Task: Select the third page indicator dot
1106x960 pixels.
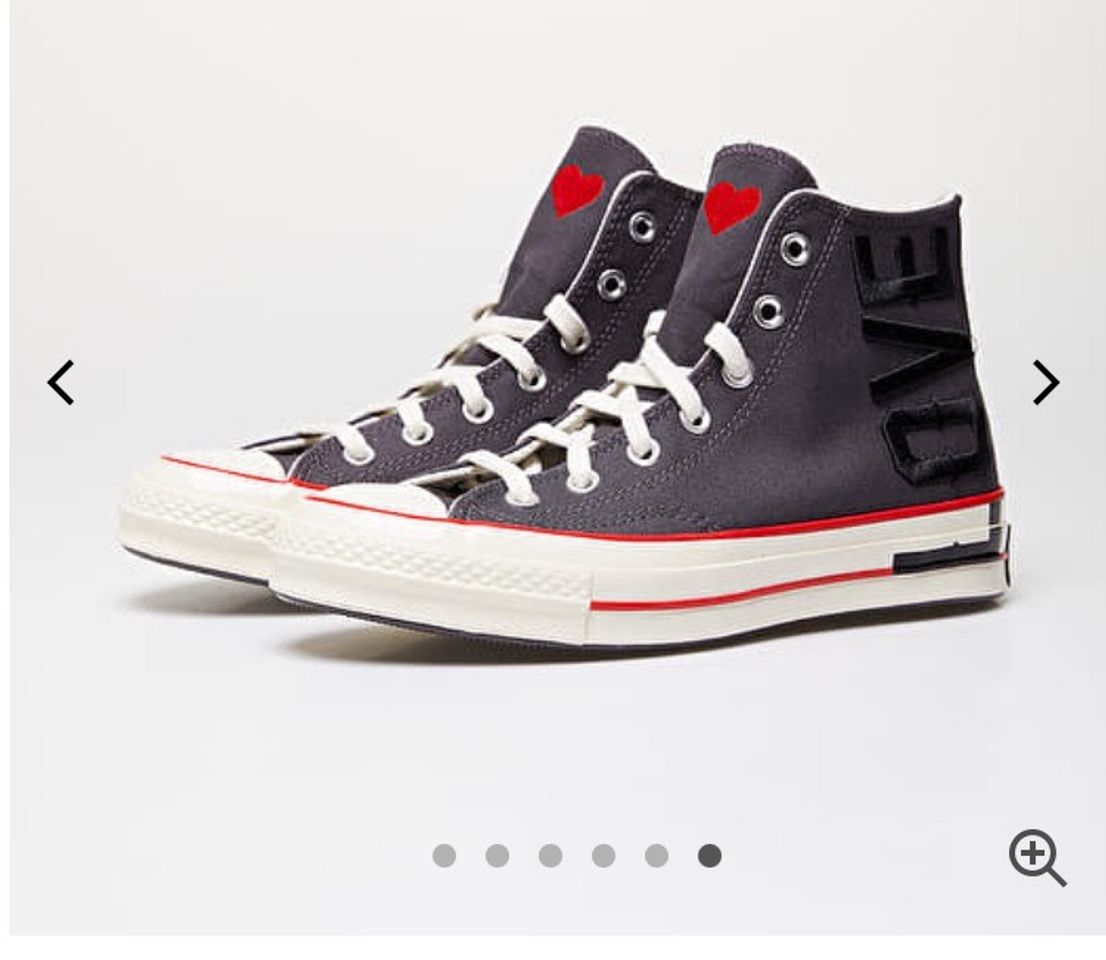Action: [550, 856]
